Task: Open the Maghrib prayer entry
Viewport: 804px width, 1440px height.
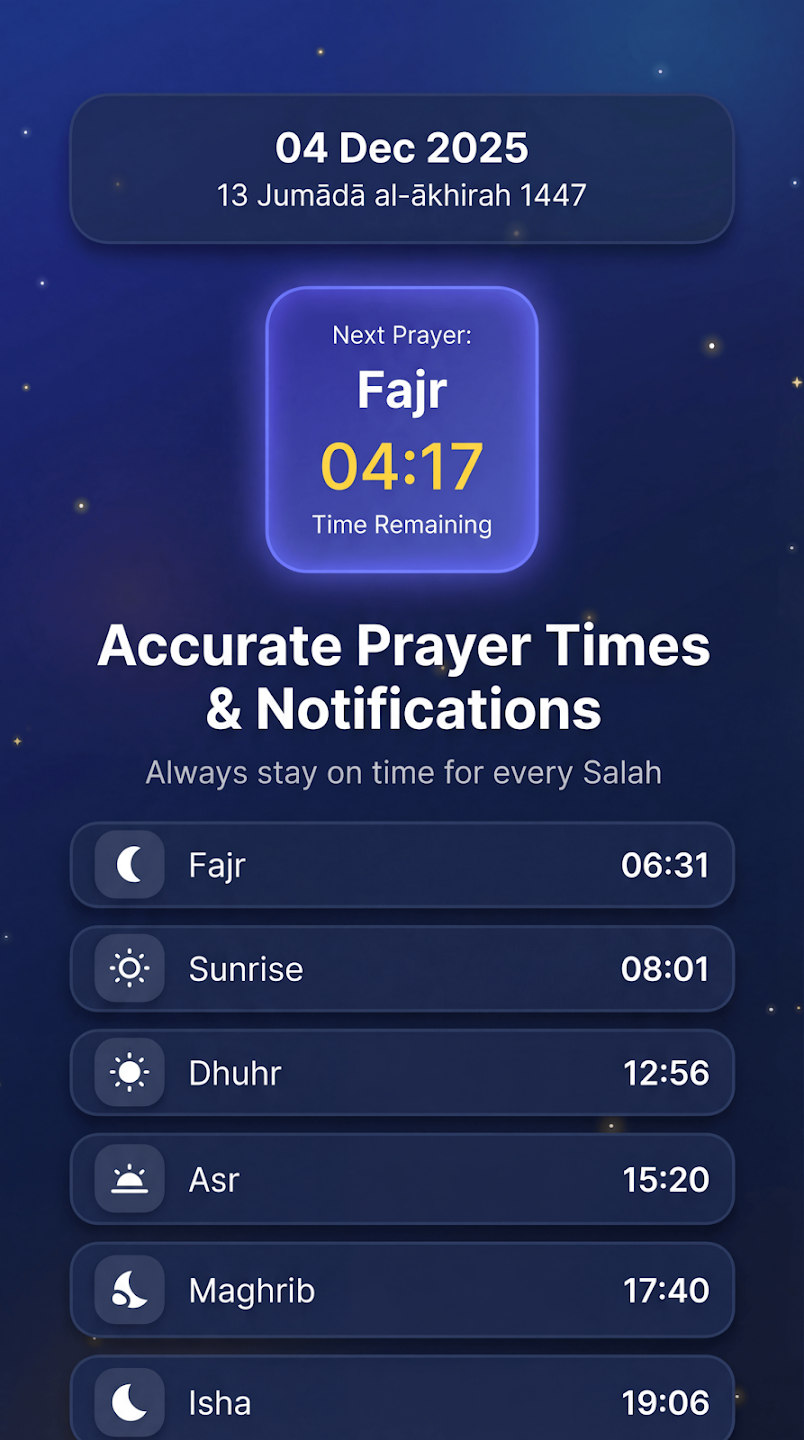Action: [402, 1290]
